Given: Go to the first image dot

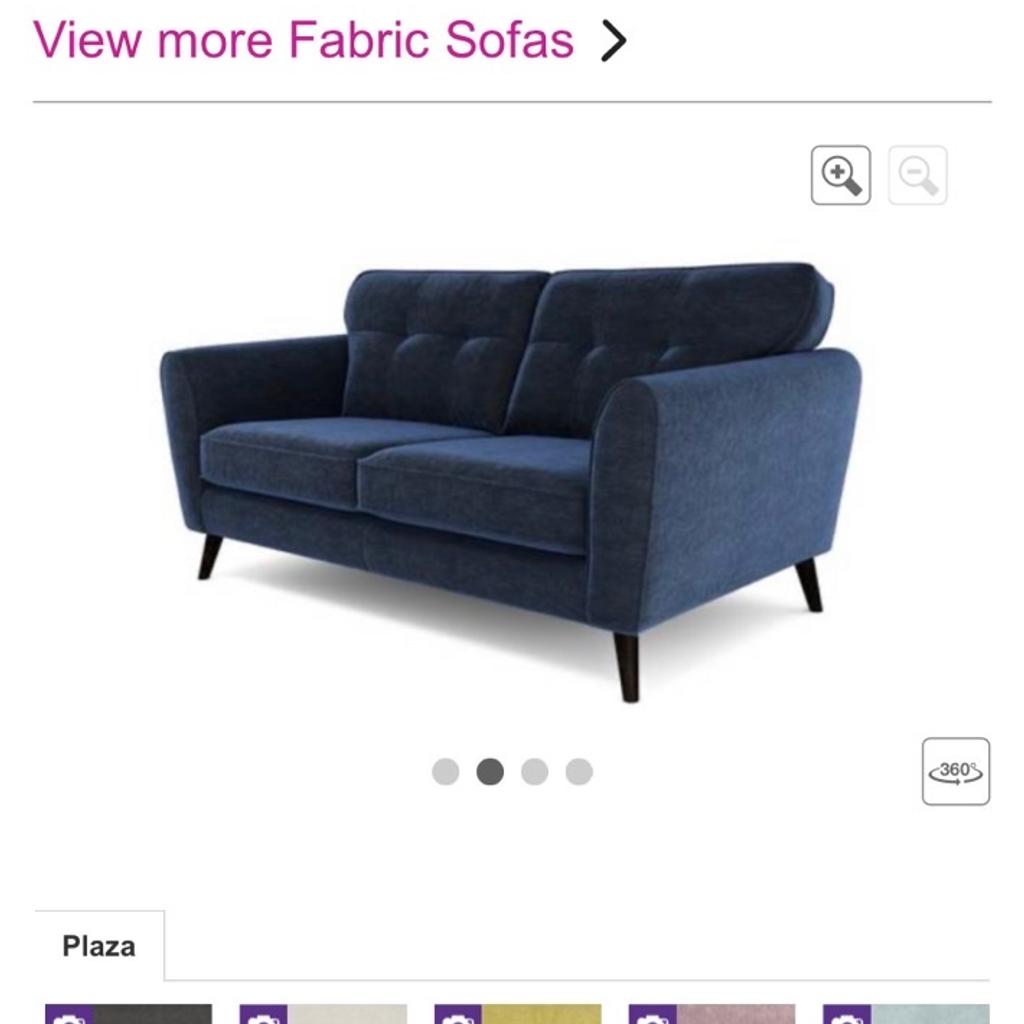Looking at the screenshot, I should [445, 772].
